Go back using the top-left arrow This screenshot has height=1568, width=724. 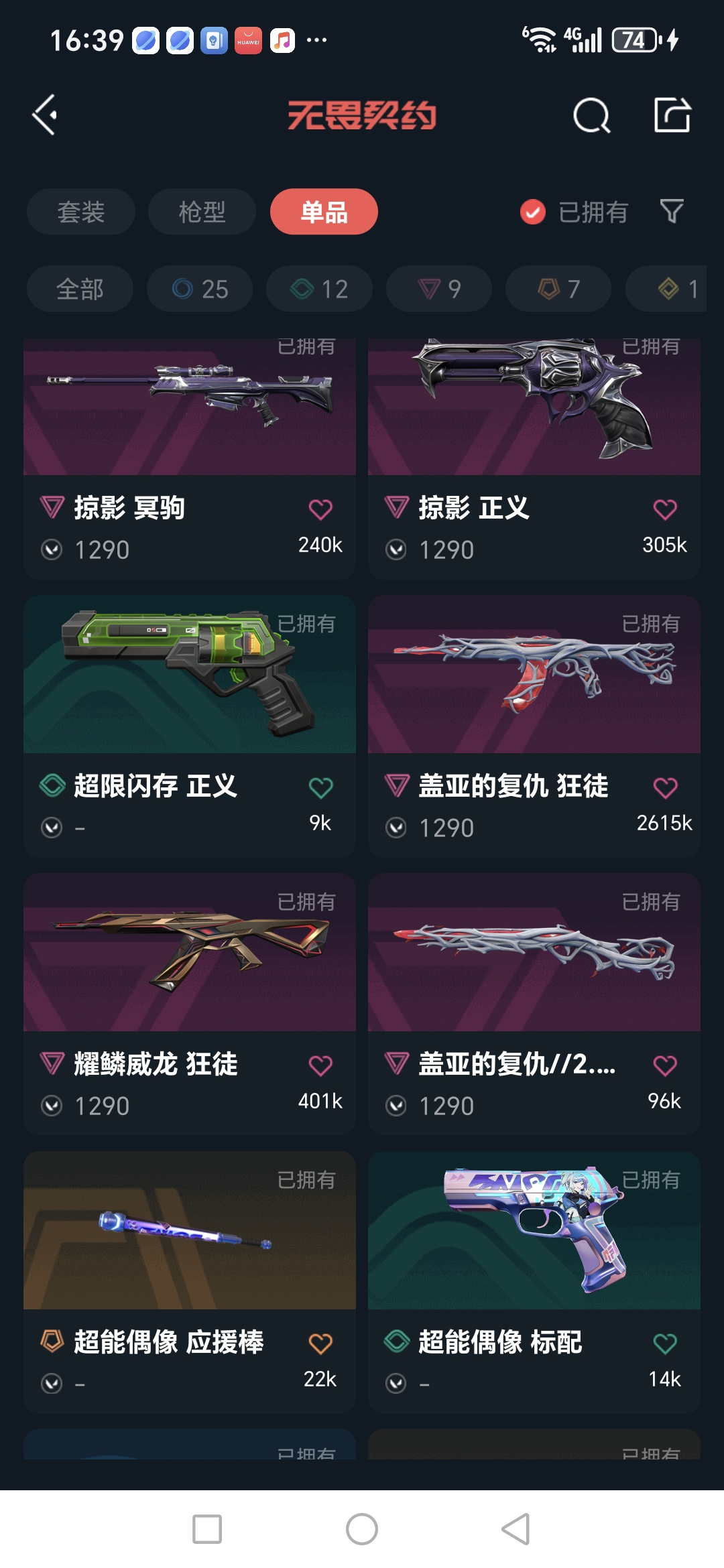(x=46, y=115)
